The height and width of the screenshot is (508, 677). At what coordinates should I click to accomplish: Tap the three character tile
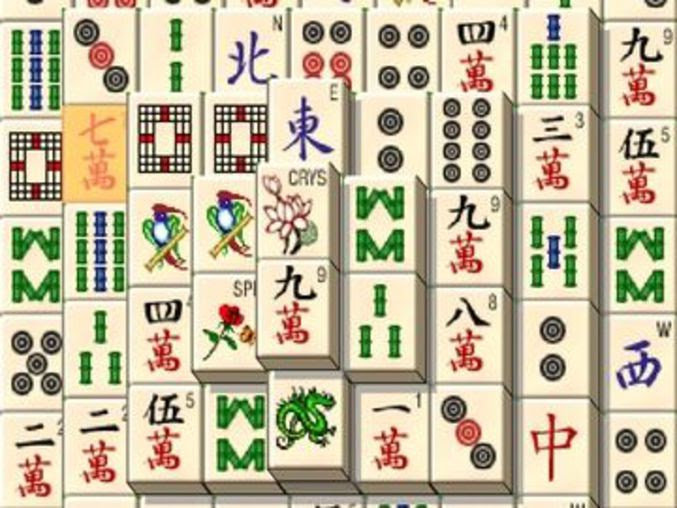click(551, 158)
